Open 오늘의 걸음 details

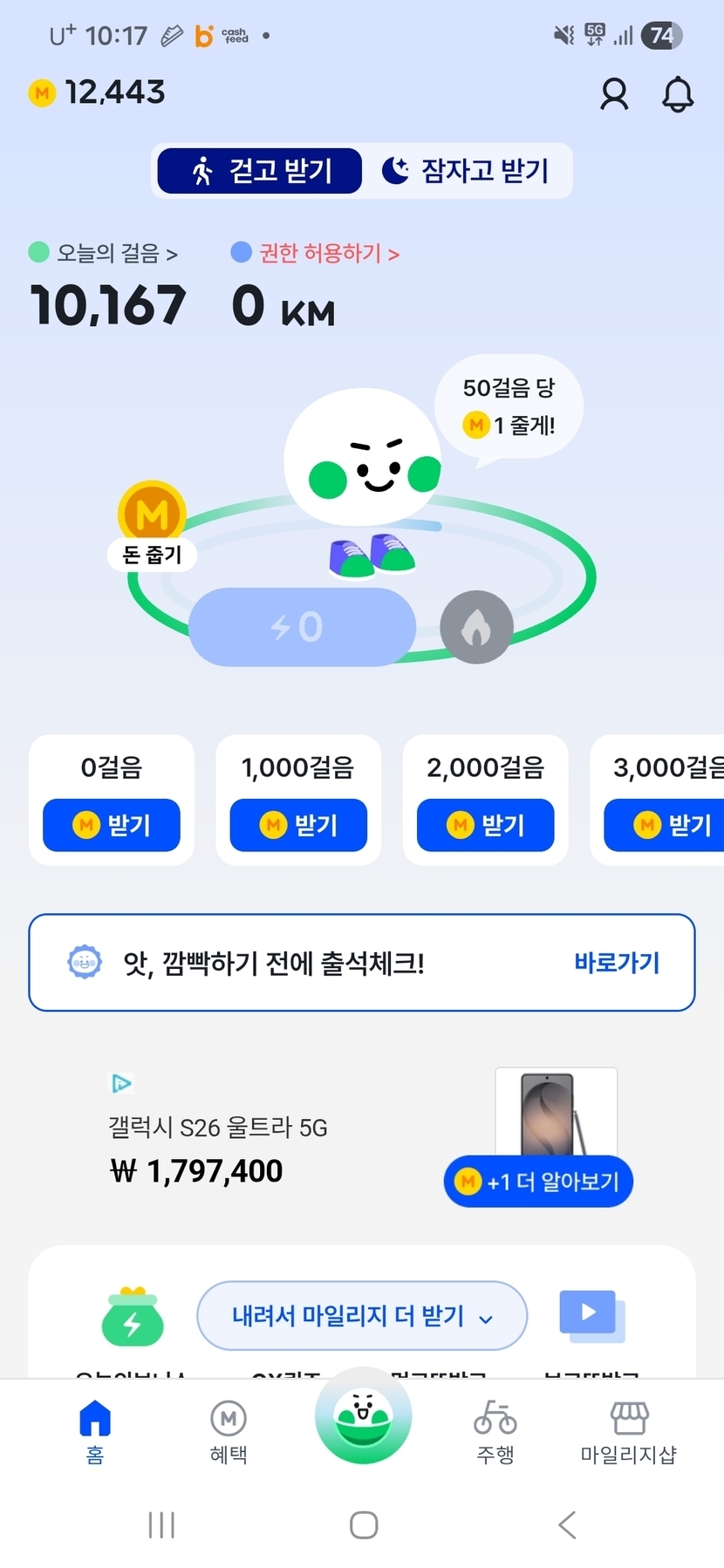point(105,254)
